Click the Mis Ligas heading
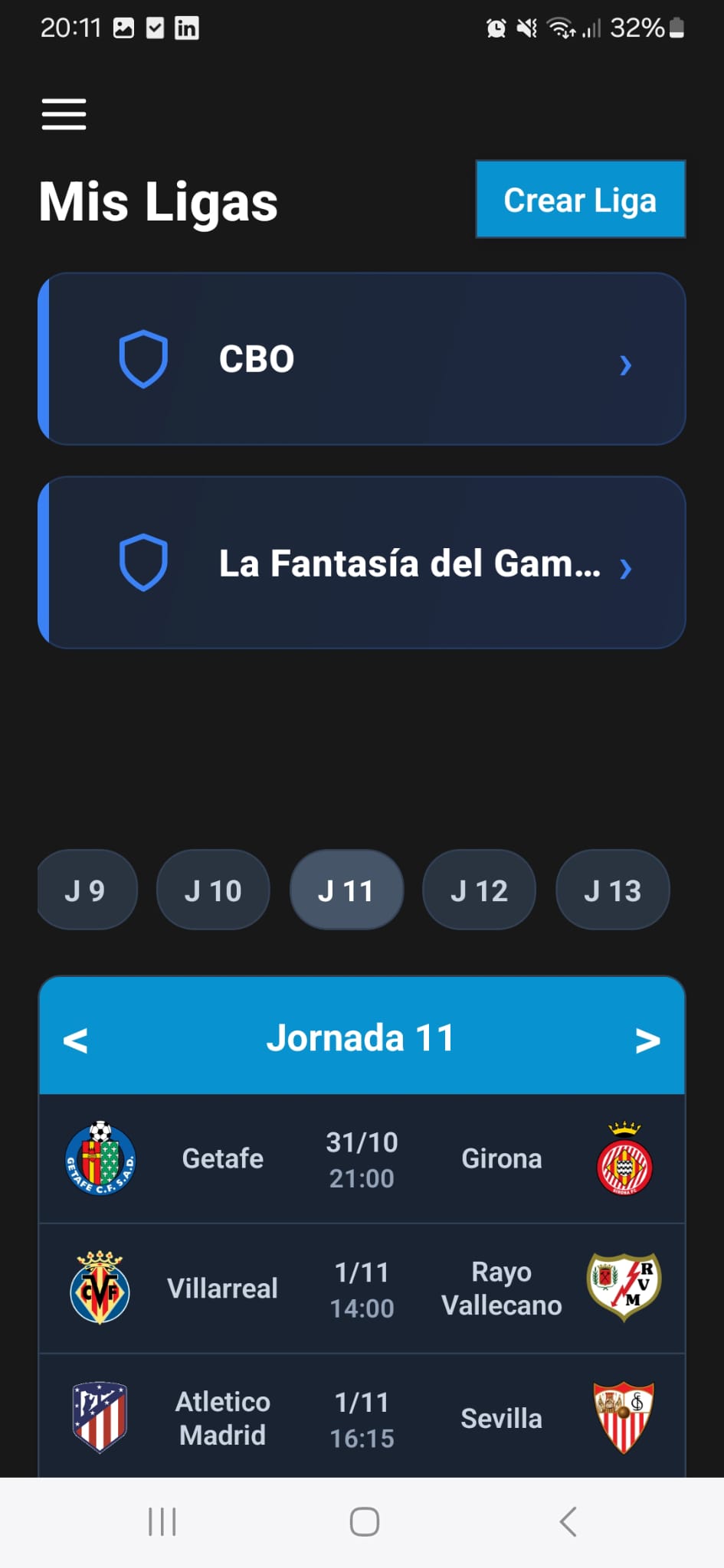This screenshot has width=724, height=1568. 158,201
